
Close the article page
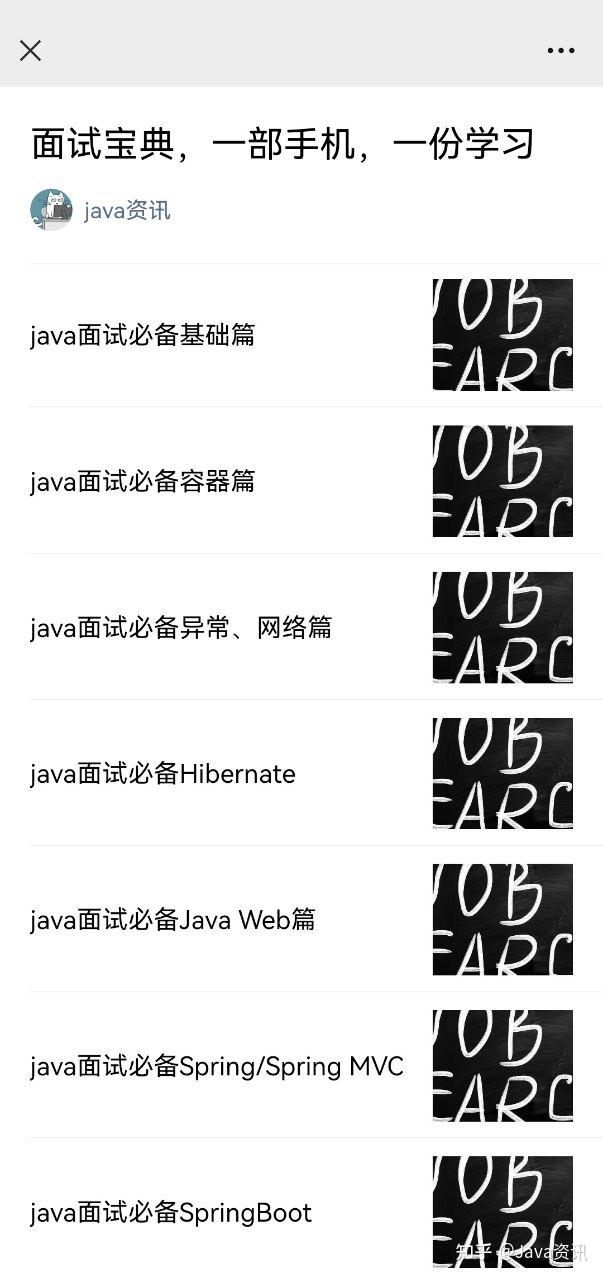[x=31, y=50]
